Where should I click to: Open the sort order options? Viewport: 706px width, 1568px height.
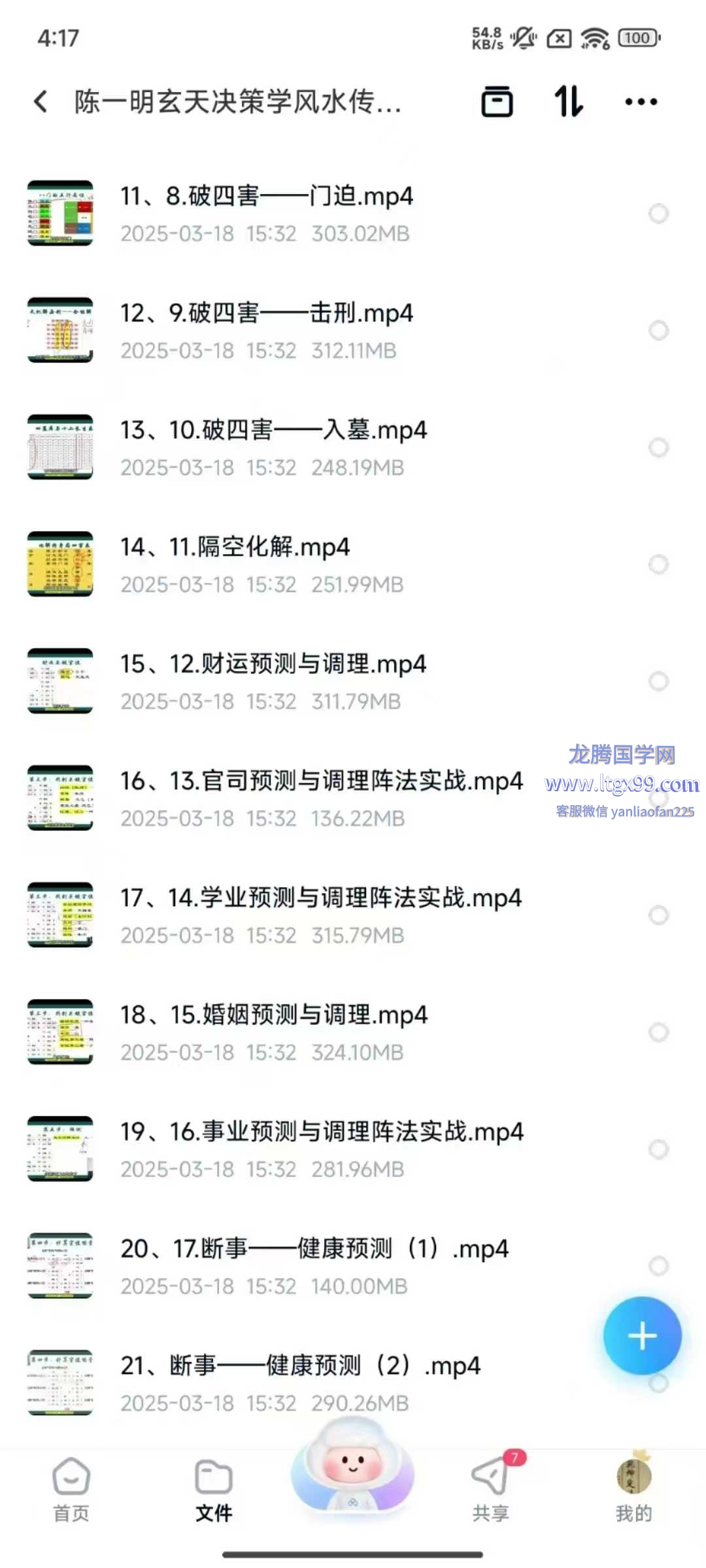[x=569, y=101]
